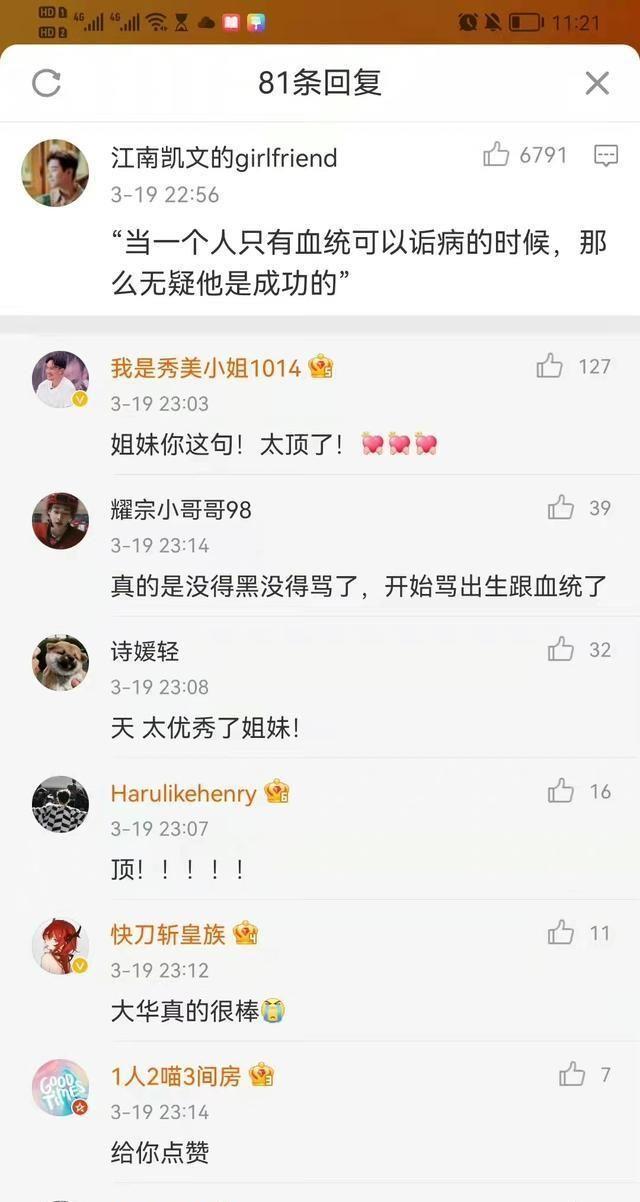This screenshot has width=640, height=1202.
Task: Tap 快刀斩皇族's avatar
Action: pyautogui.click(x=60, y=946)
